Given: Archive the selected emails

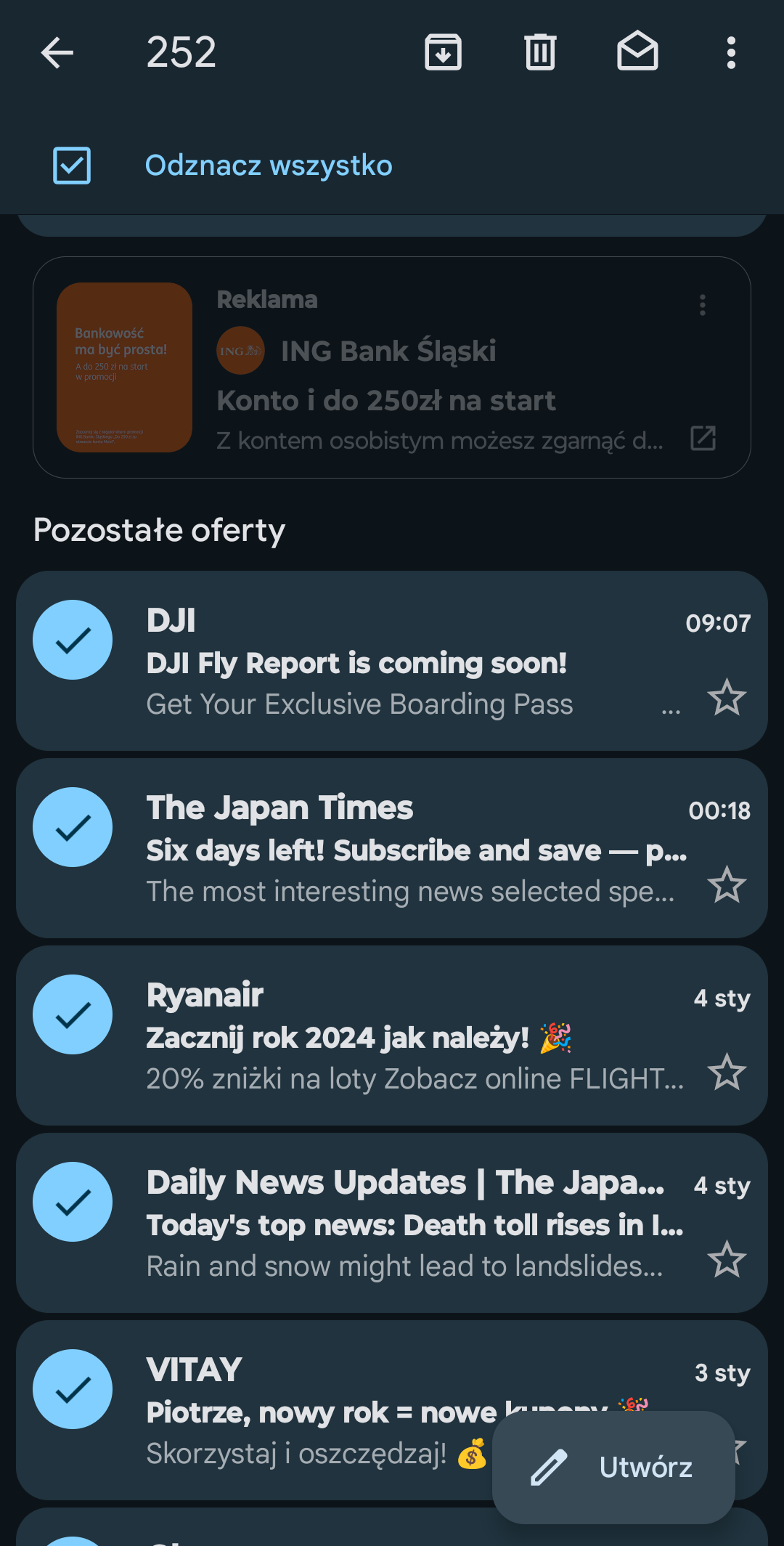Looking at the screenshot, I should (x=443, y=52).
